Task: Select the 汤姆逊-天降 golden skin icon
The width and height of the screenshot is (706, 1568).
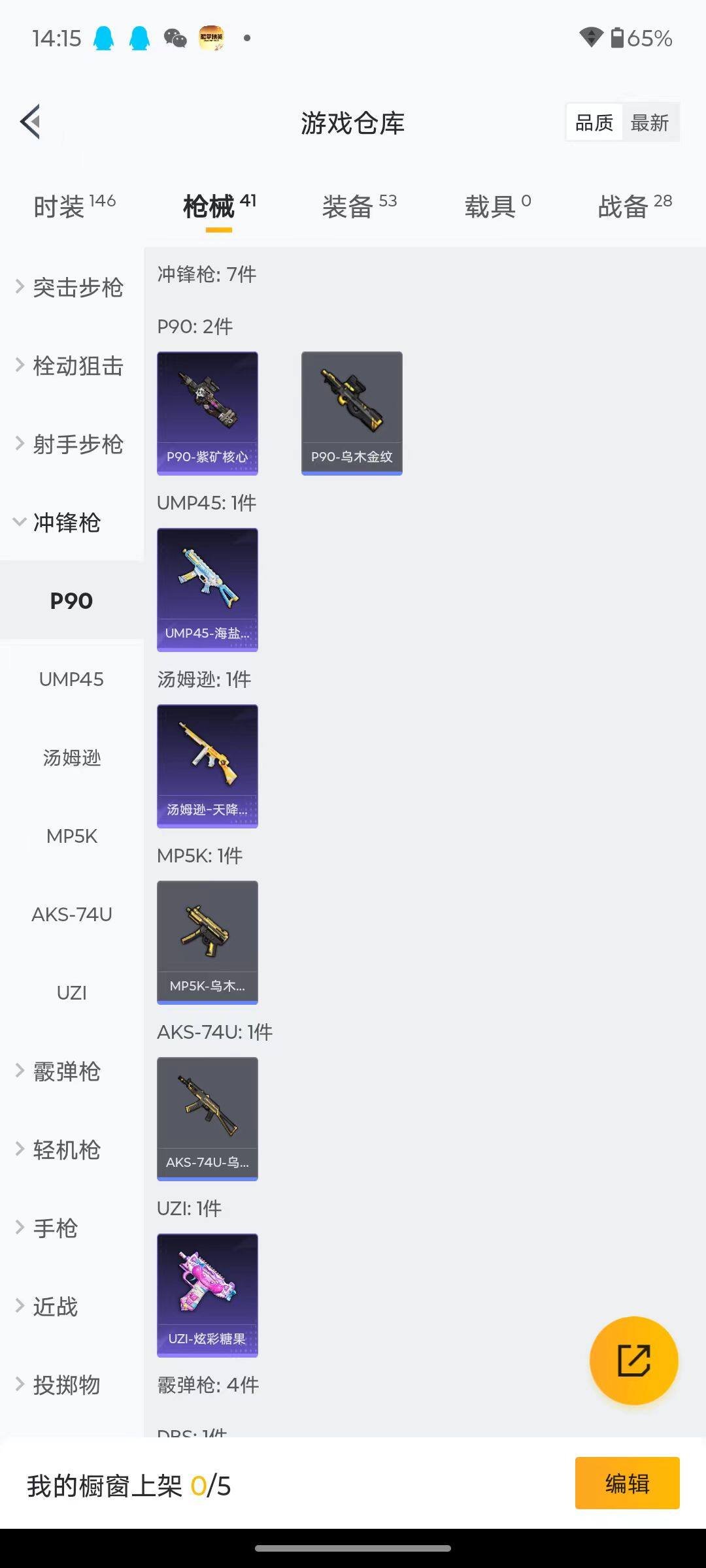Action: pyautogui.click(x=207, y=766)
